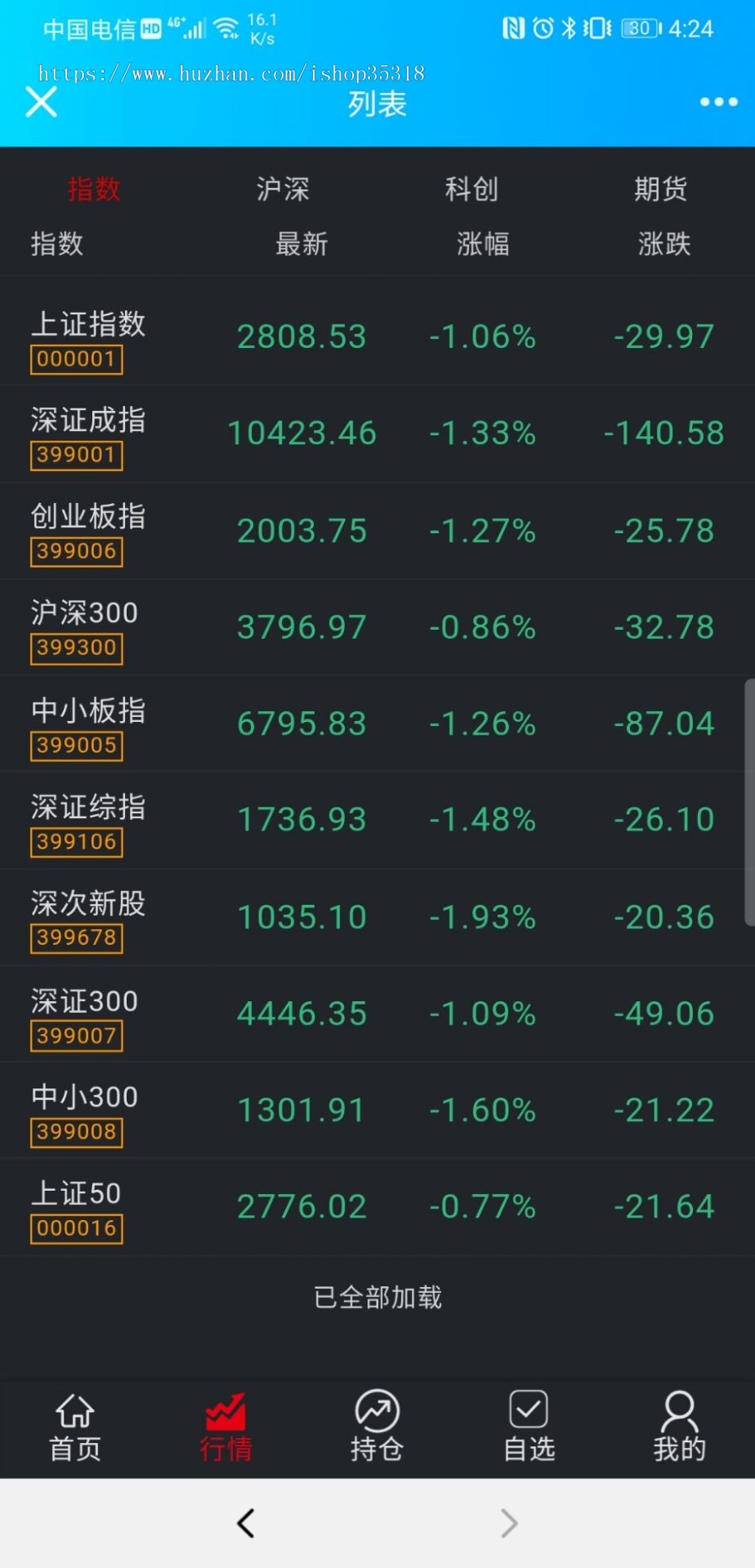The image size is (755, 1568).
Task: Tap the back navigation arrow
Action: [246, 1524]
